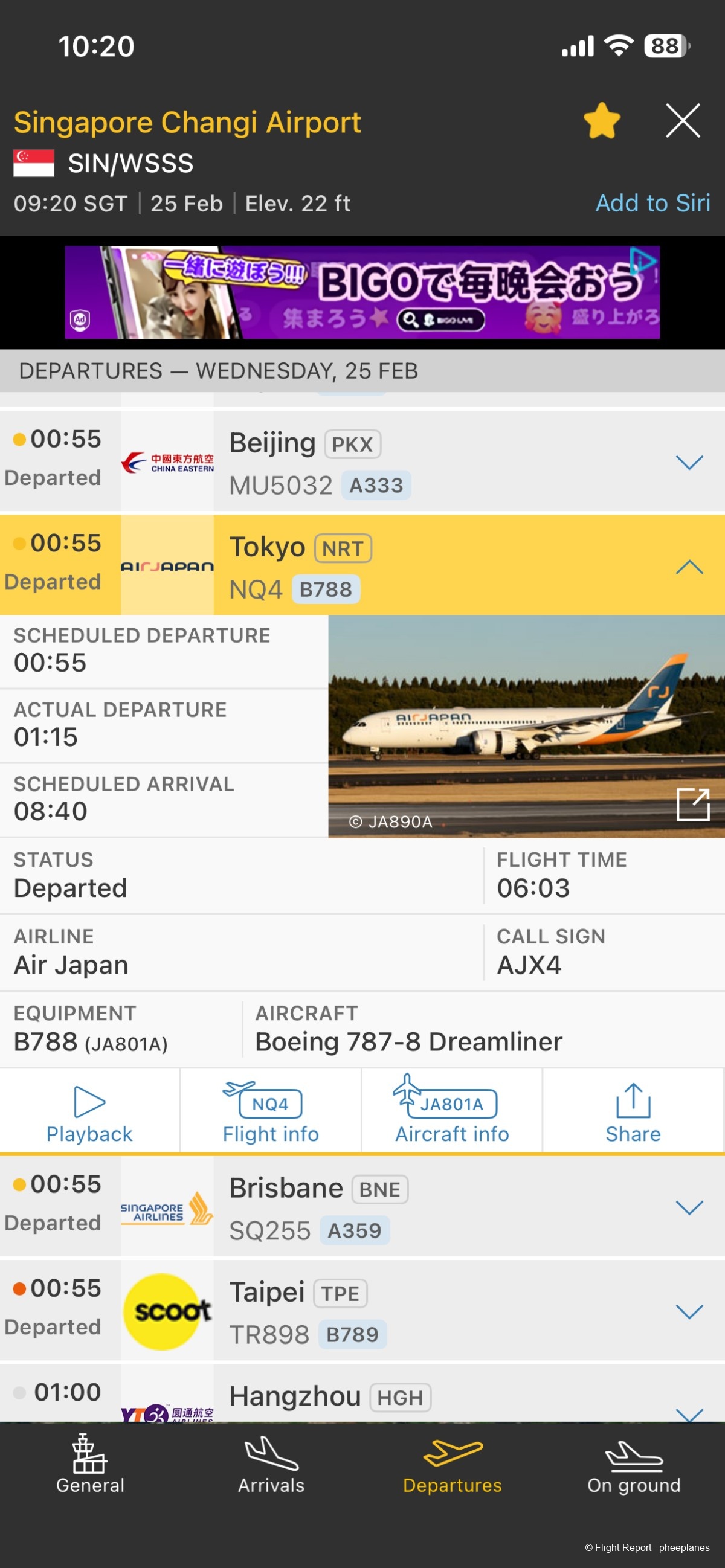
Task: Select the Departures tab
Action: pos(453,1465)
